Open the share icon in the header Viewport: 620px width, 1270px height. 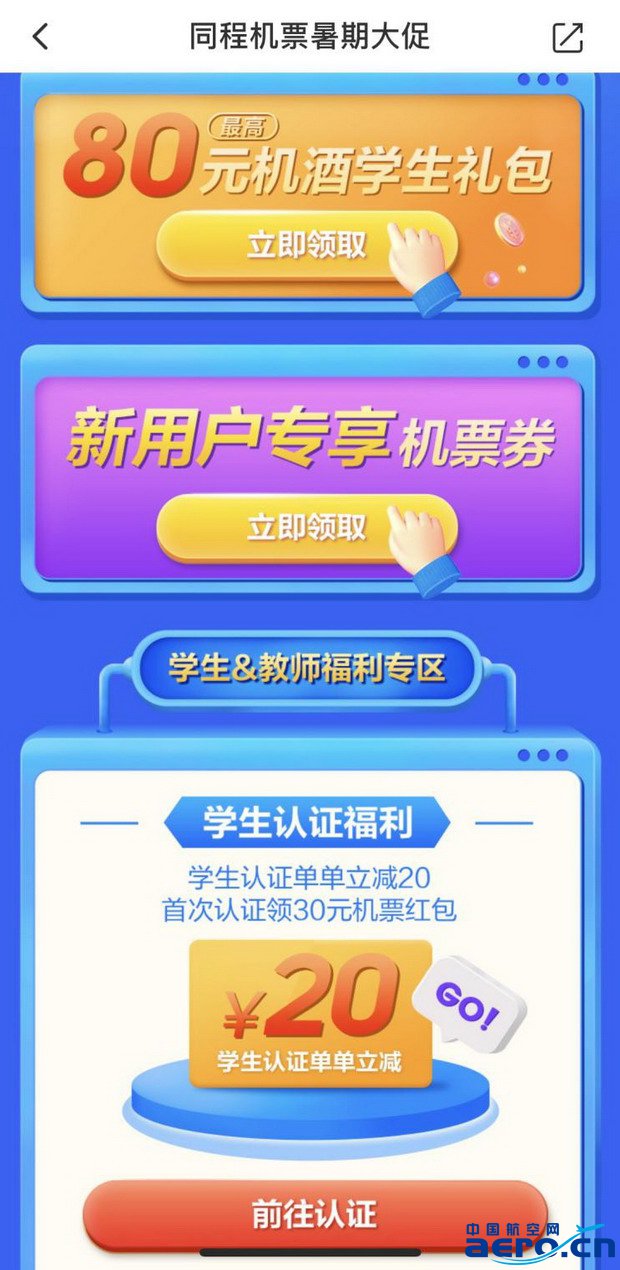tap(567, 37)
